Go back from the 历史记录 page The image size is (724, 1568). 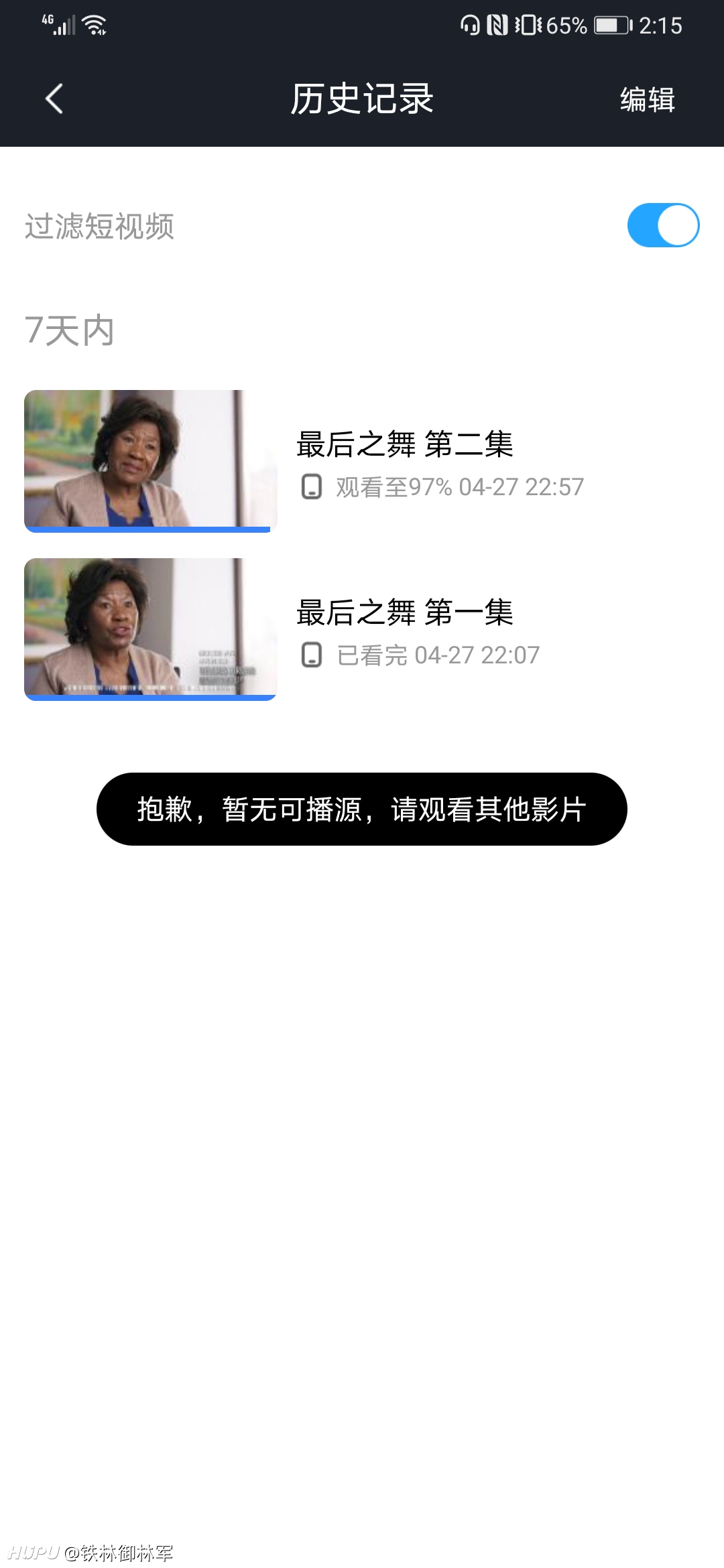tap(54, 99)
